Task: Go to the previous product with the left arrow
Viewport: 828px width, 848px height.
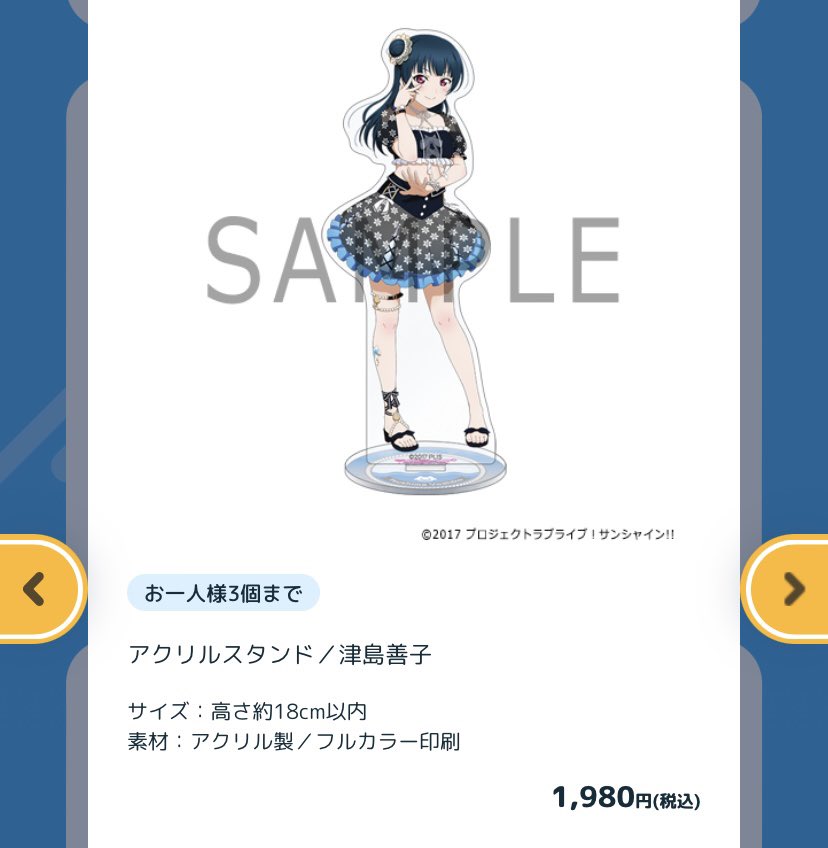Action: click(x=36, y=589)
